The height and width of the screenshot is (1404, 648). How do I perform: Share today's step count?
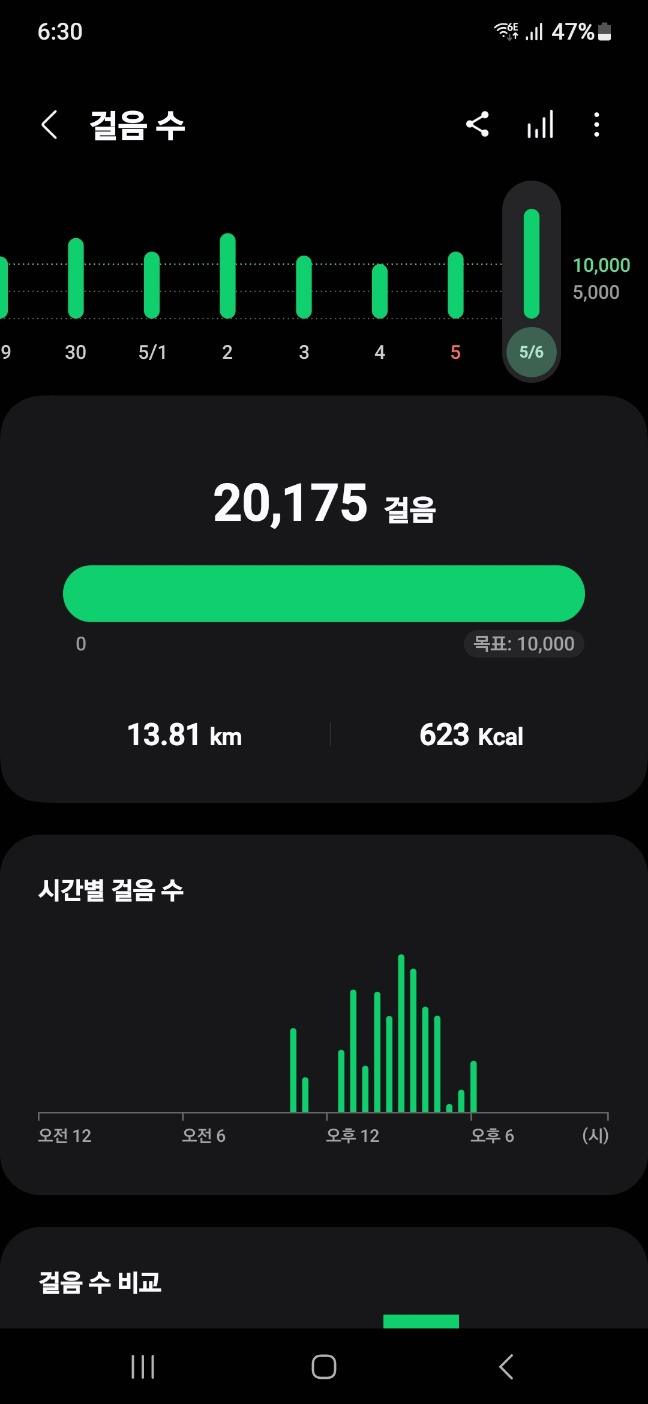(477, 125)
